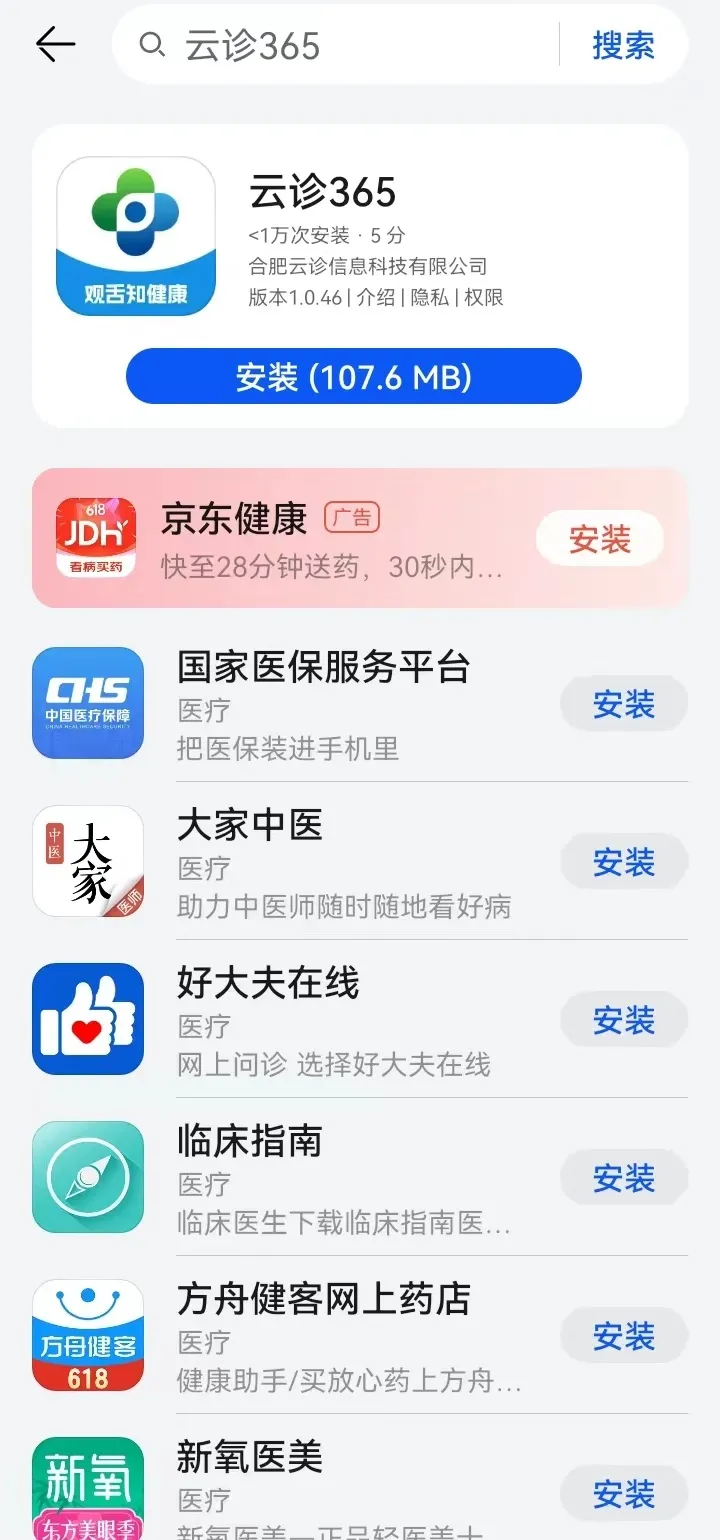Viewport: 720px width, 1540px height.
Task: Install the 大家中医 app
Action: coord(623,862)
